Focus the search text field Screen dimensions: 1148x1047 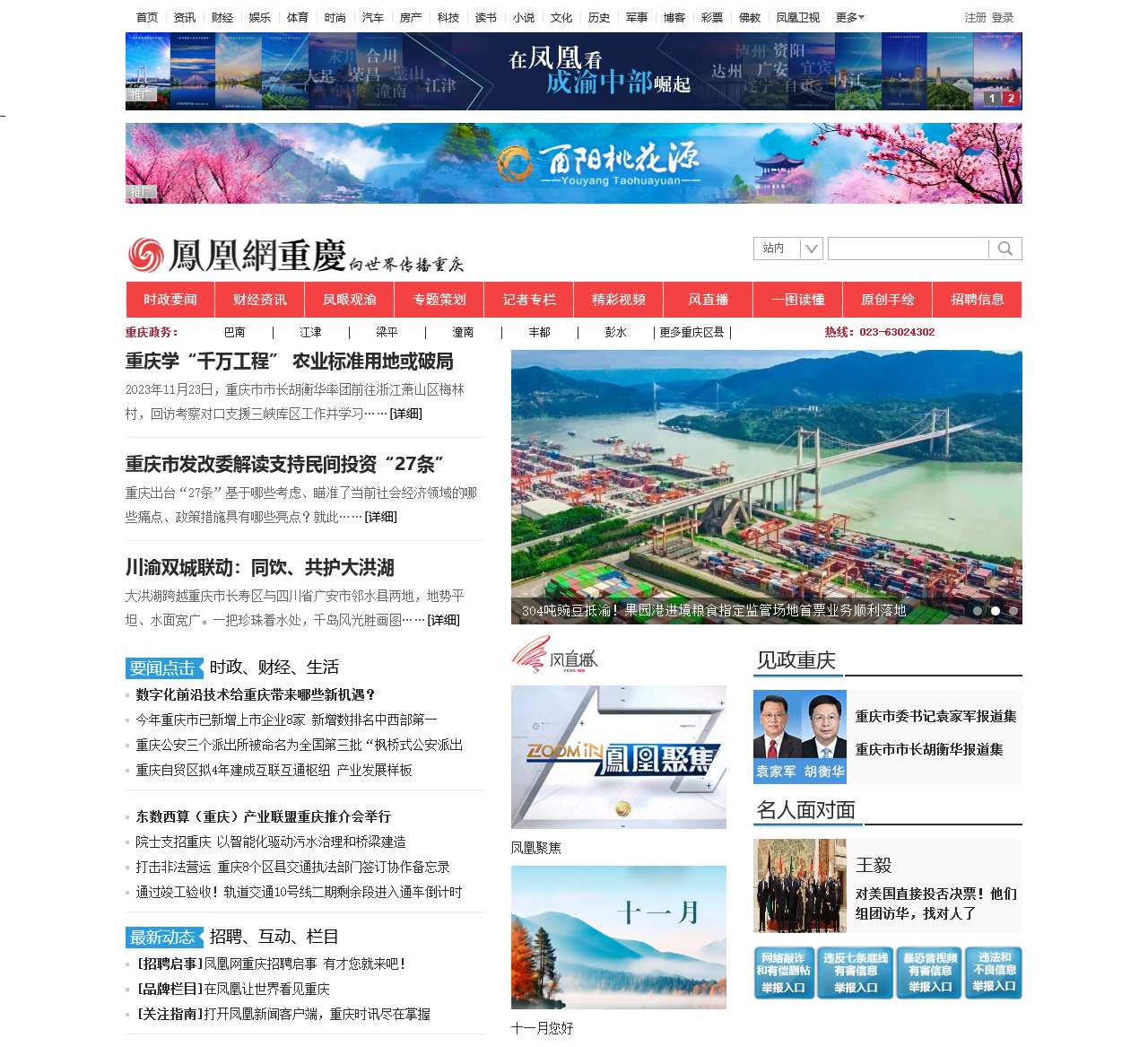pyautogui.click(x=908, y=249)
